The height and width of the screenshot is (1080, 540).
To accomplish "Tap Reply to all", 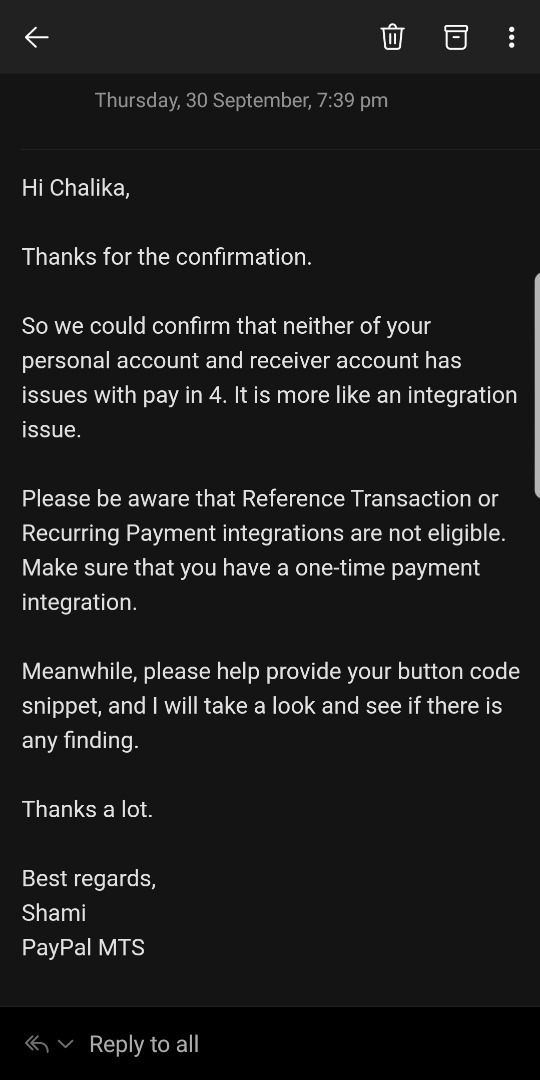I will (x=144, y=1044).
